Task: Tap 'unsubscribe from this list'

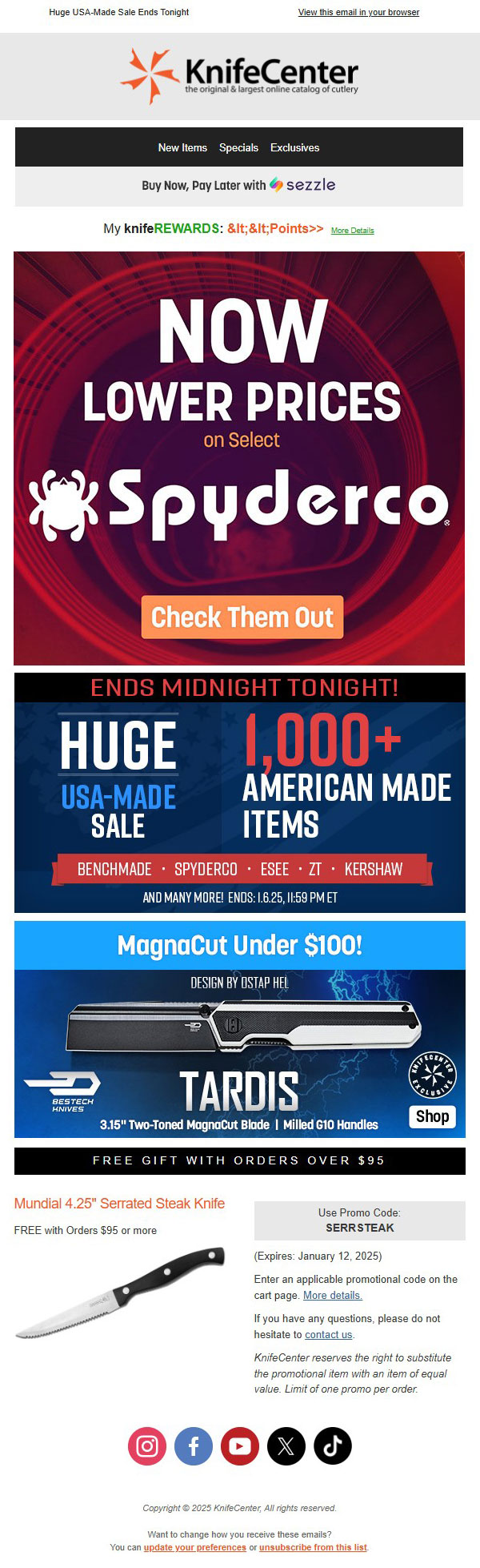Action: (313, 1547)
